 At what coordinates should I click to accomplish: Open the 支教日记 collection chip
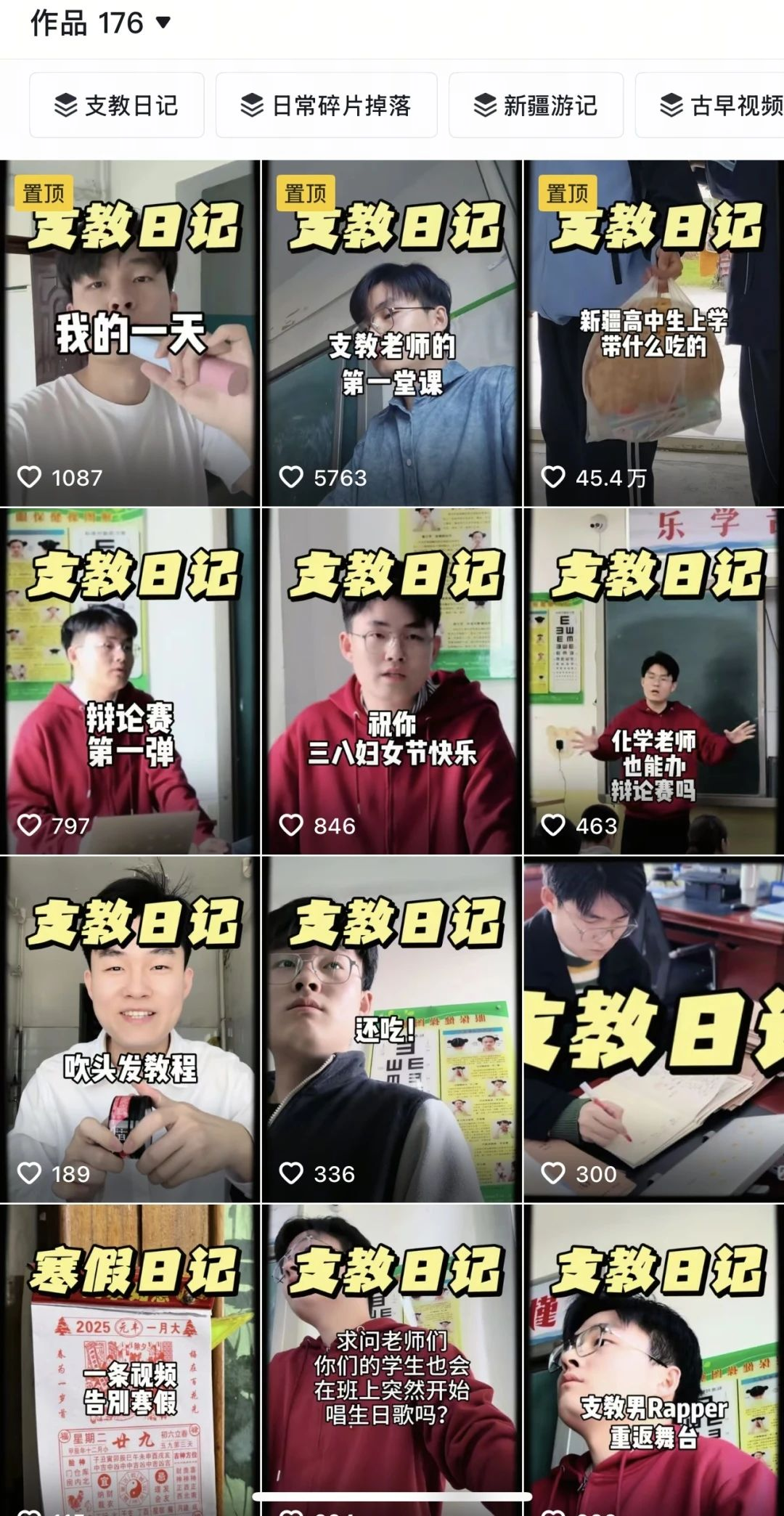click(x=117, y=105)
